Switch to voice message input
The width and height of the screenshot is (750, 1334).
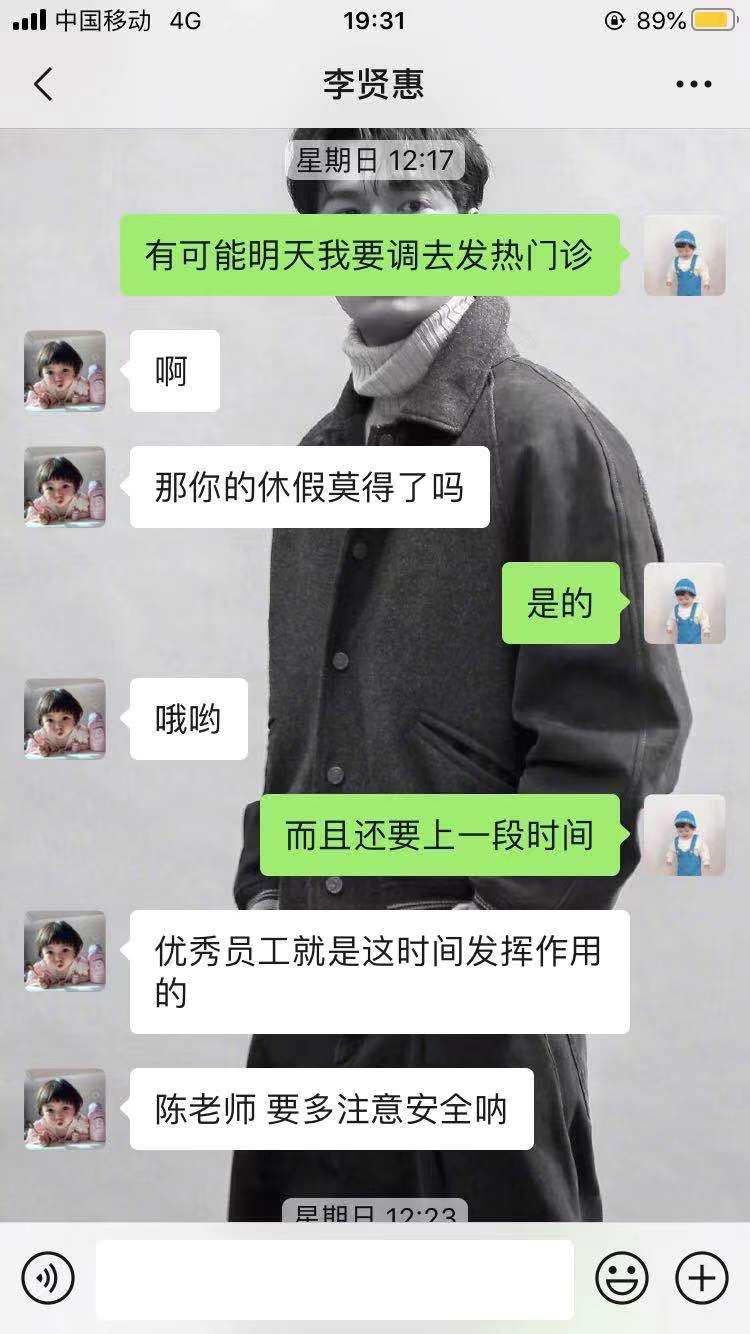coord(48,1277)
